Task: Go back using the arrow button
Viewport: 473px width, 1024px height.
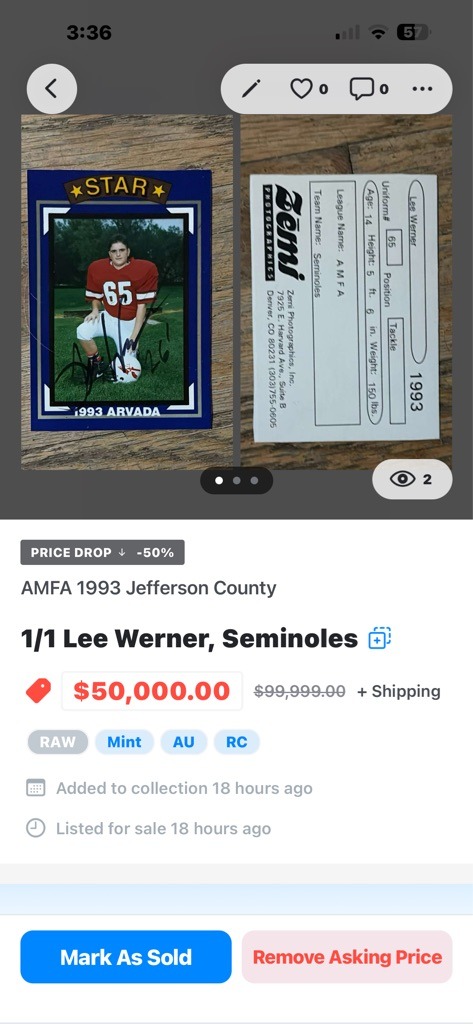Action: click(x=52, y=89)
